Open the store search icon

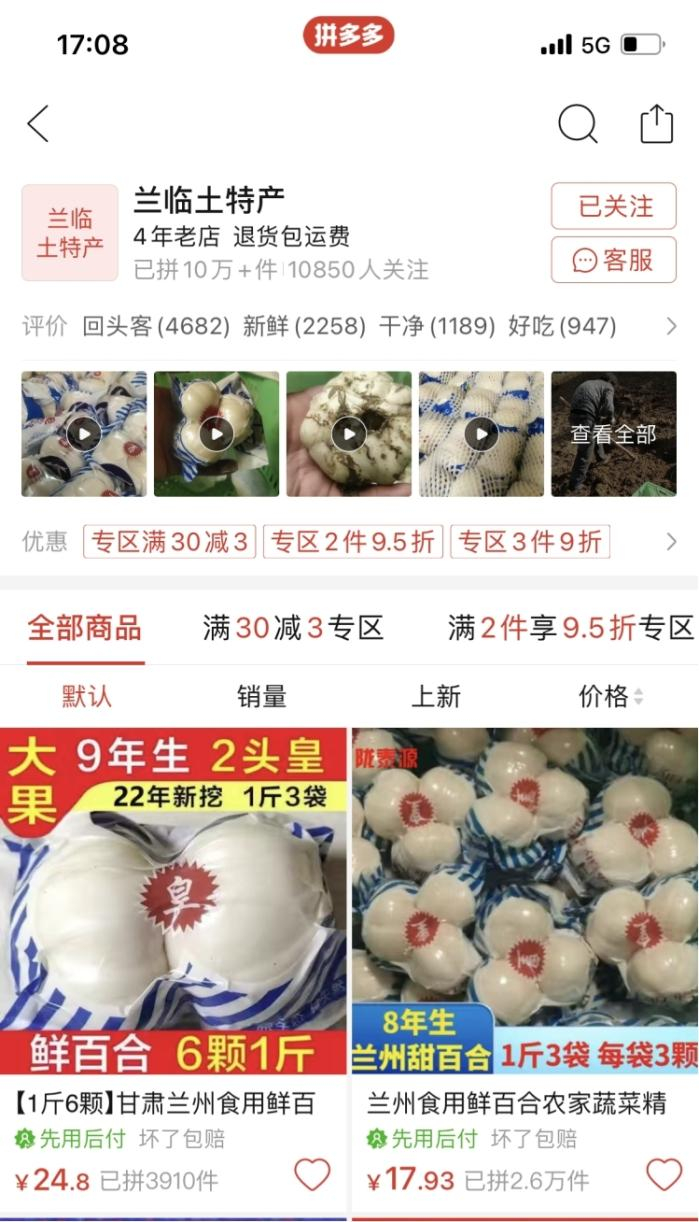click(x=577, y=125)
